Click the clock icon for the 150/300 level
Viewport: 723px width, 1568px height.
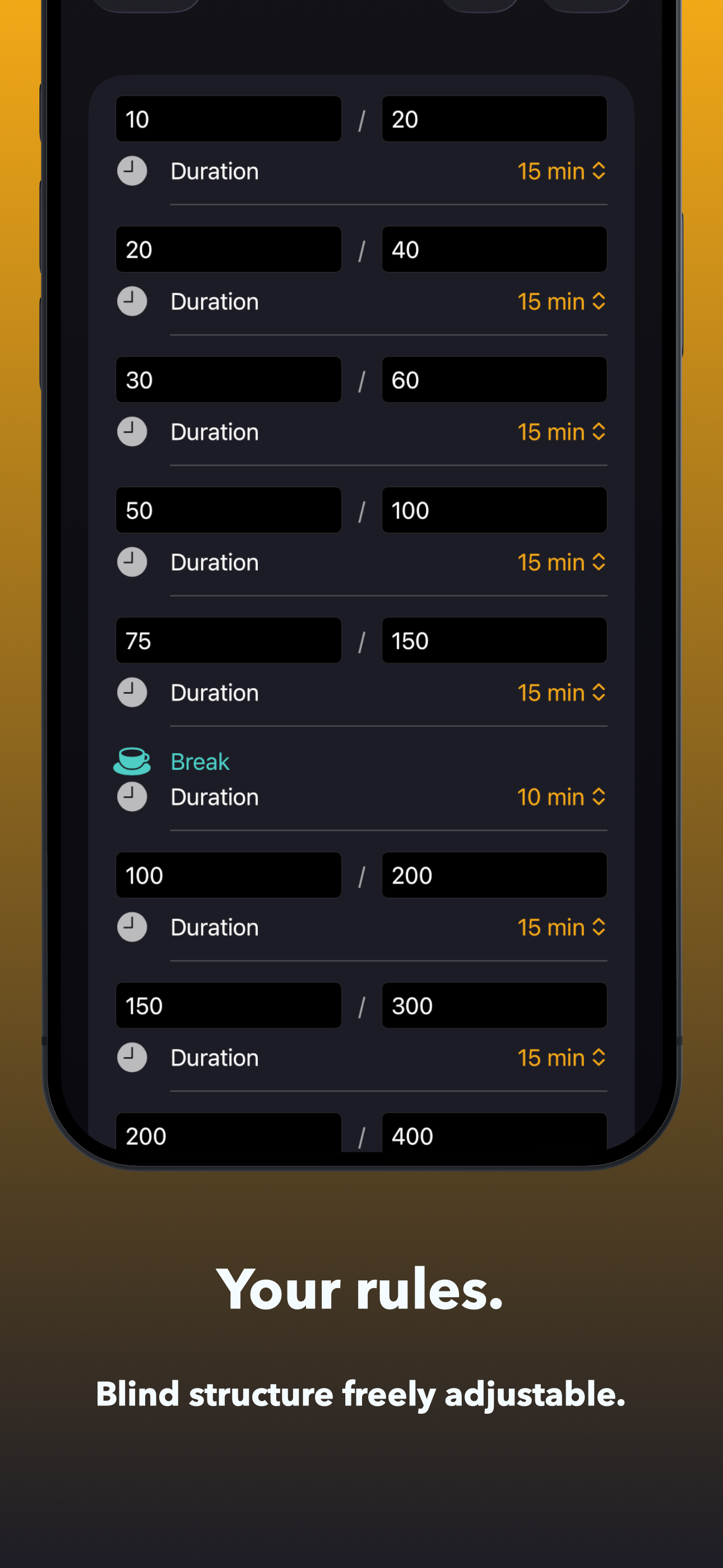tap(132, 1057)
